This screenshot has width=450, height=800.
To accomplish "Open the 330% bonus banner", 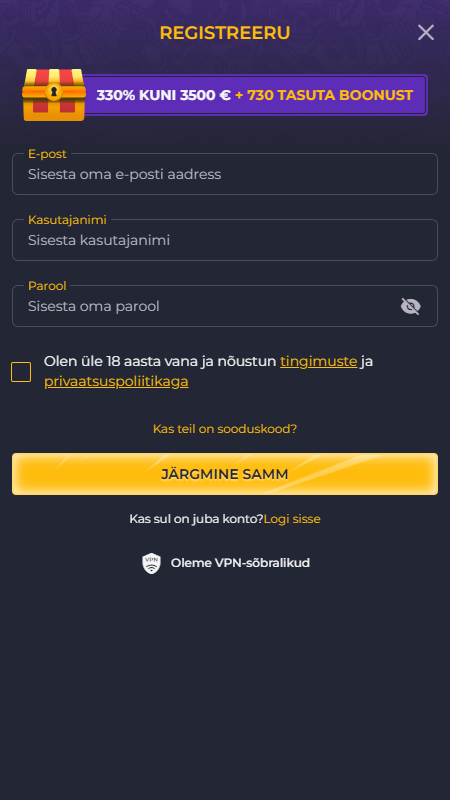I will click(x=225, y=95).
